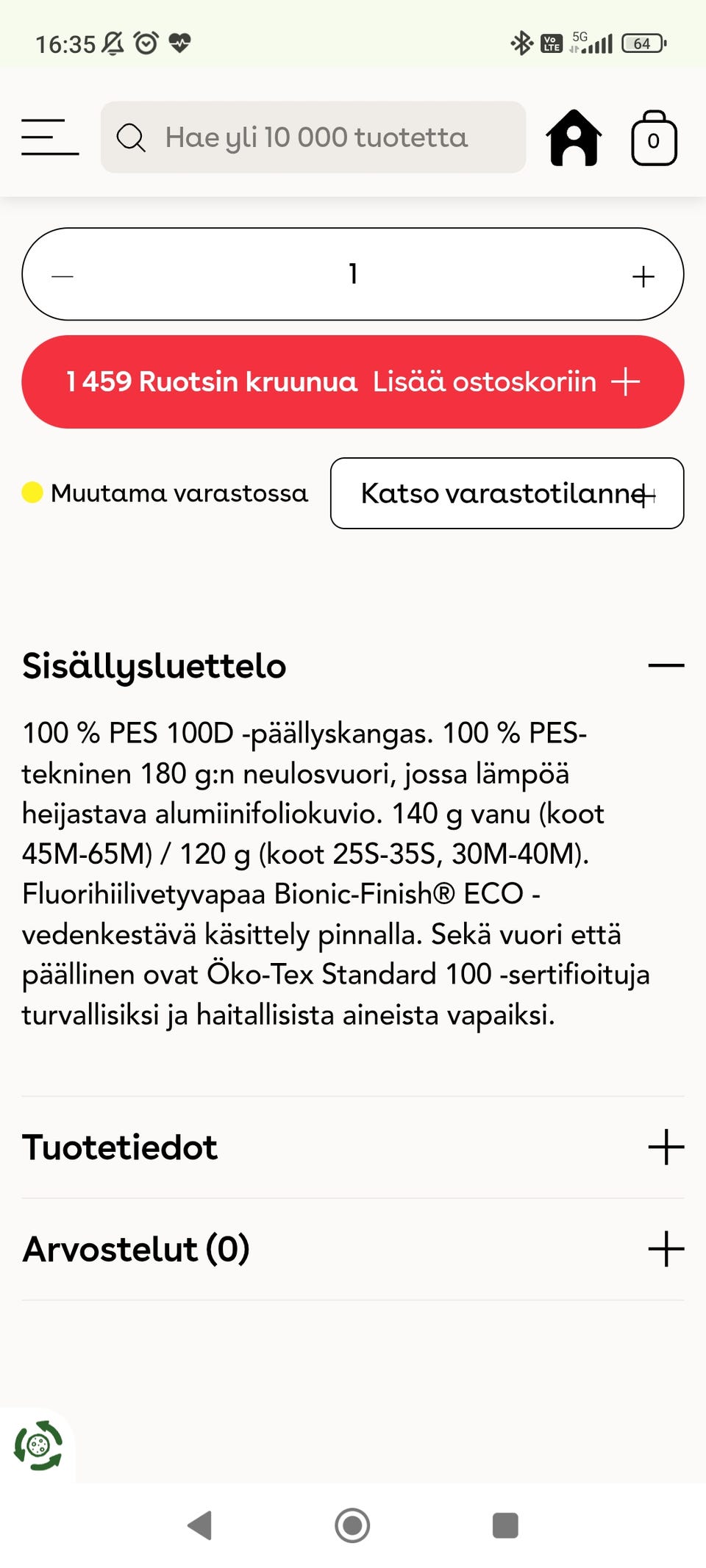Tap the Bluetooth status bar icon
The image size is (706, 1568).
click(x=522, y=43)
